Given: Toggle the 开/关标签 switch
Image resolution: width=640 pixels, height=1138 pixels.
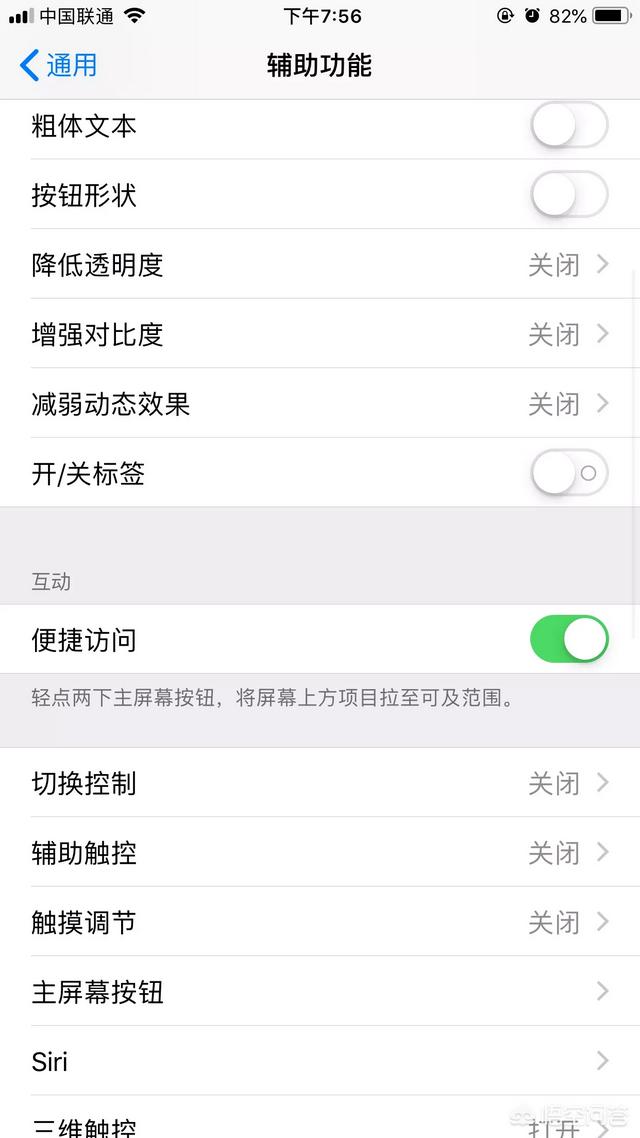Looking at the screenshot, I should pos(568,473).
